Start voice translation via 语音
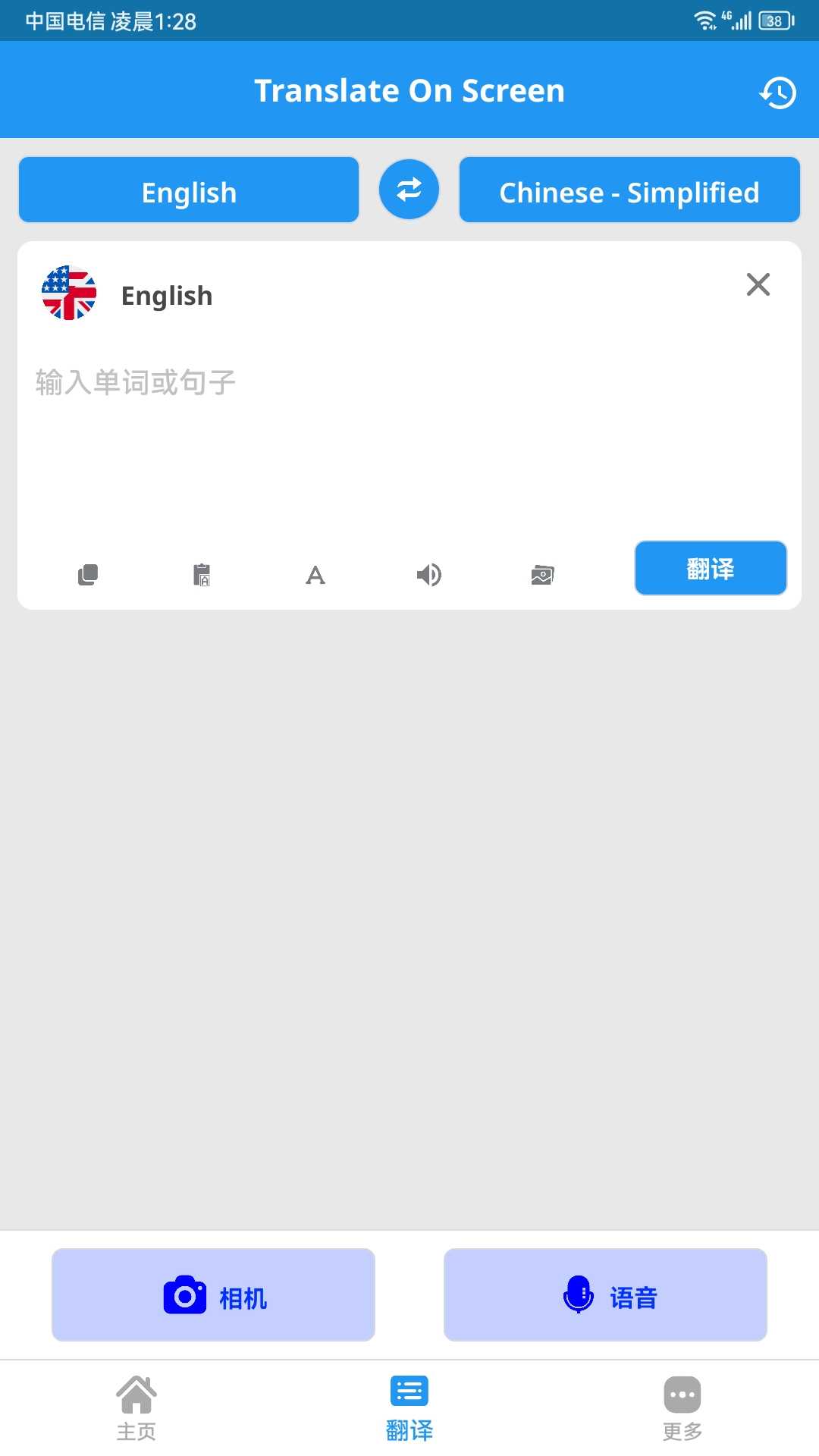The height and width of the screenshot is (1456, 819). pyautogui.click(x=605, y=1295)
